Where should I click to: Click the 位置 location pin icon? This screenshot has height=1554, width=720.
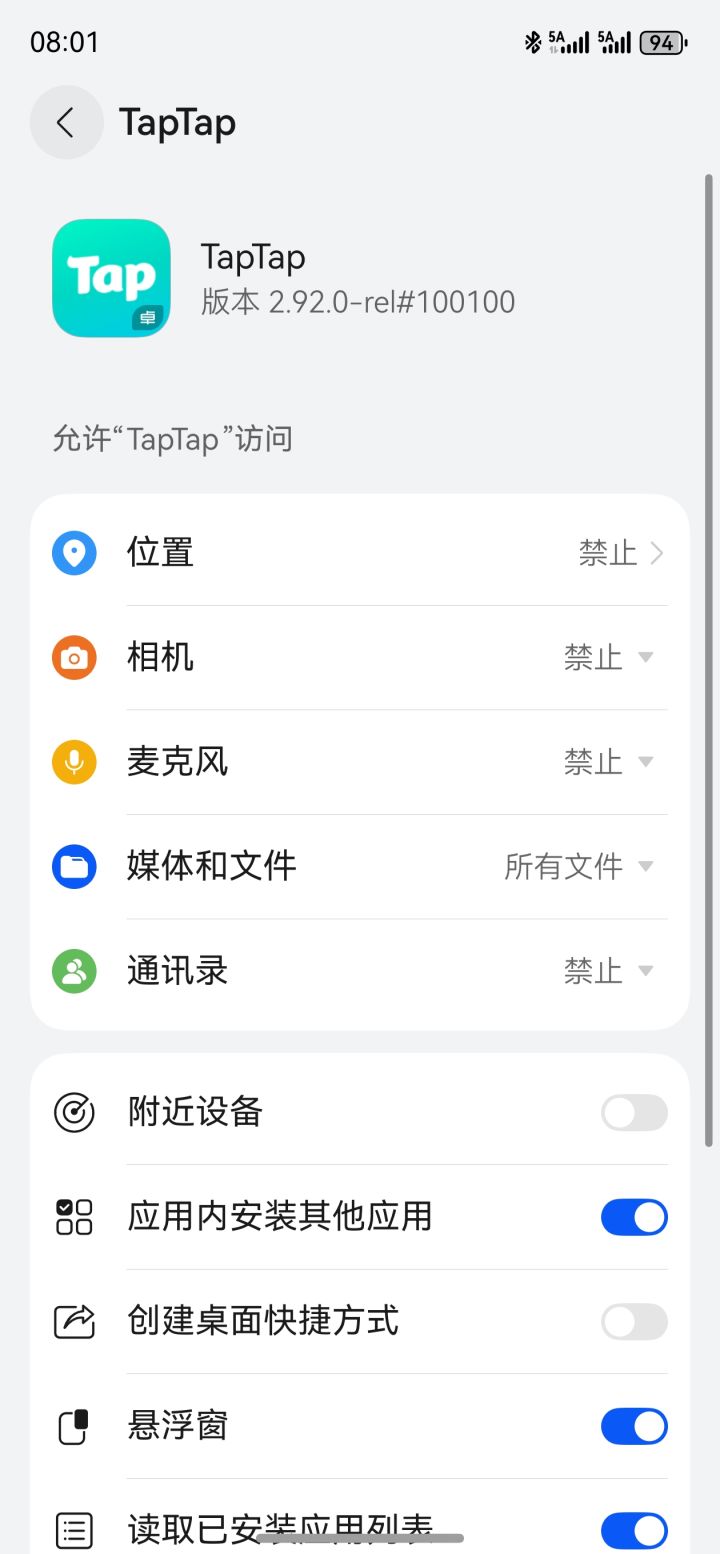[72, 552]
